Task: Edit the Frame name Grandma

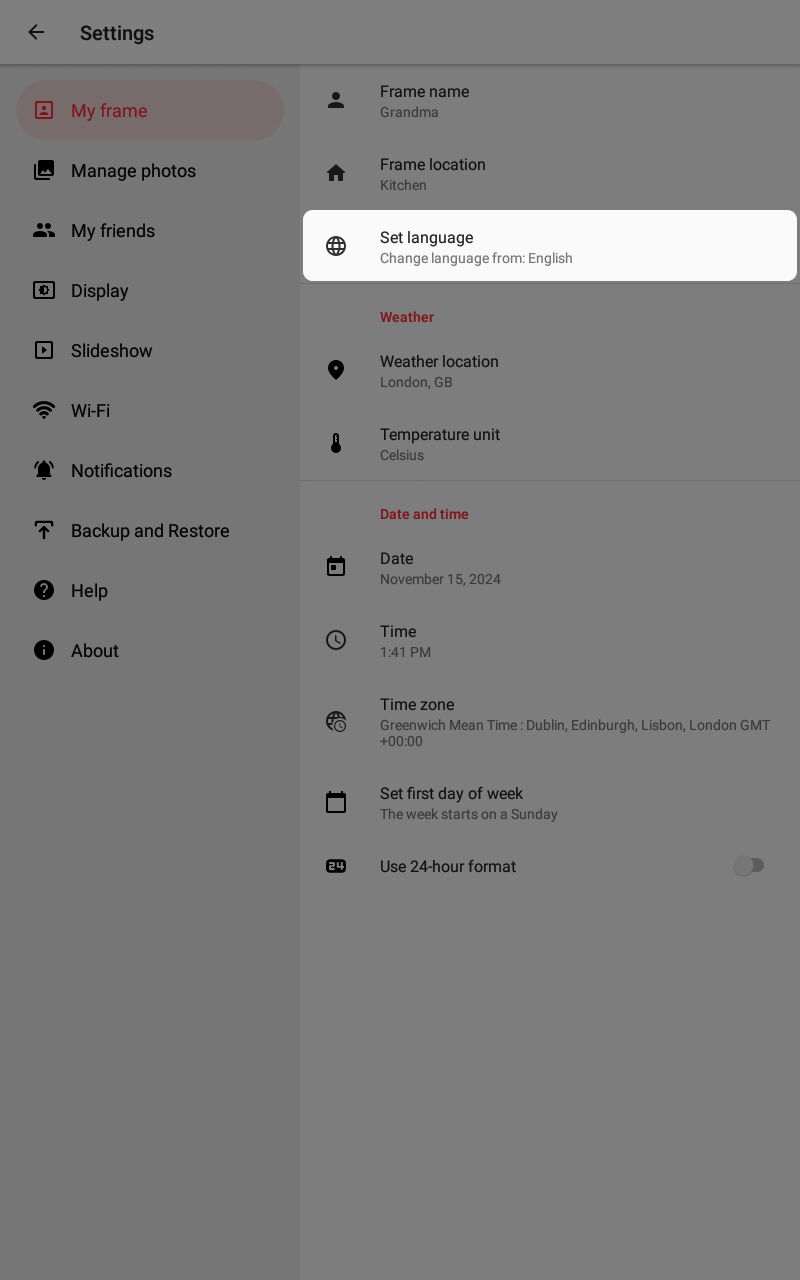Action: click(x=550, y=101)
